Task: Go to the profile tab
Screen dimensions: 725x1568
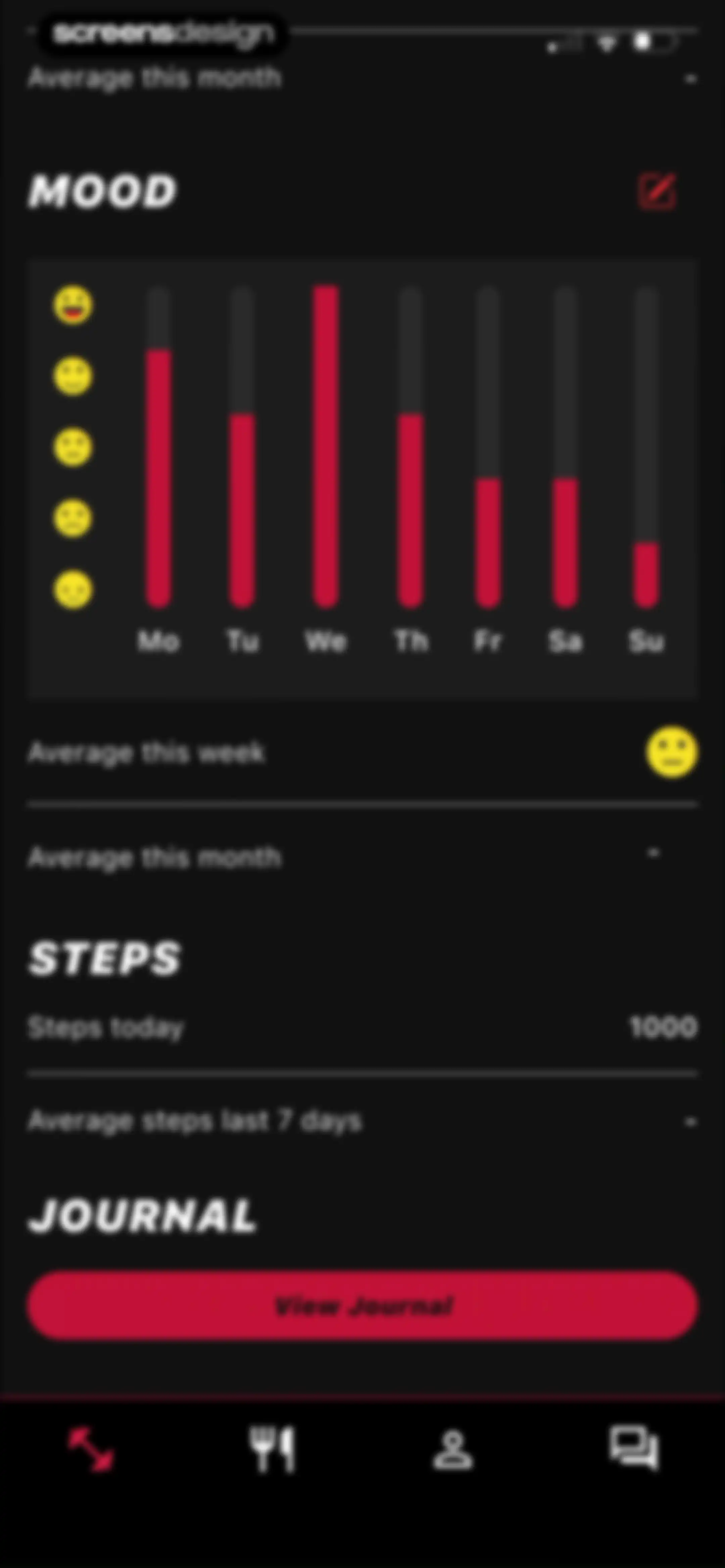Action: pos(453,1450)
